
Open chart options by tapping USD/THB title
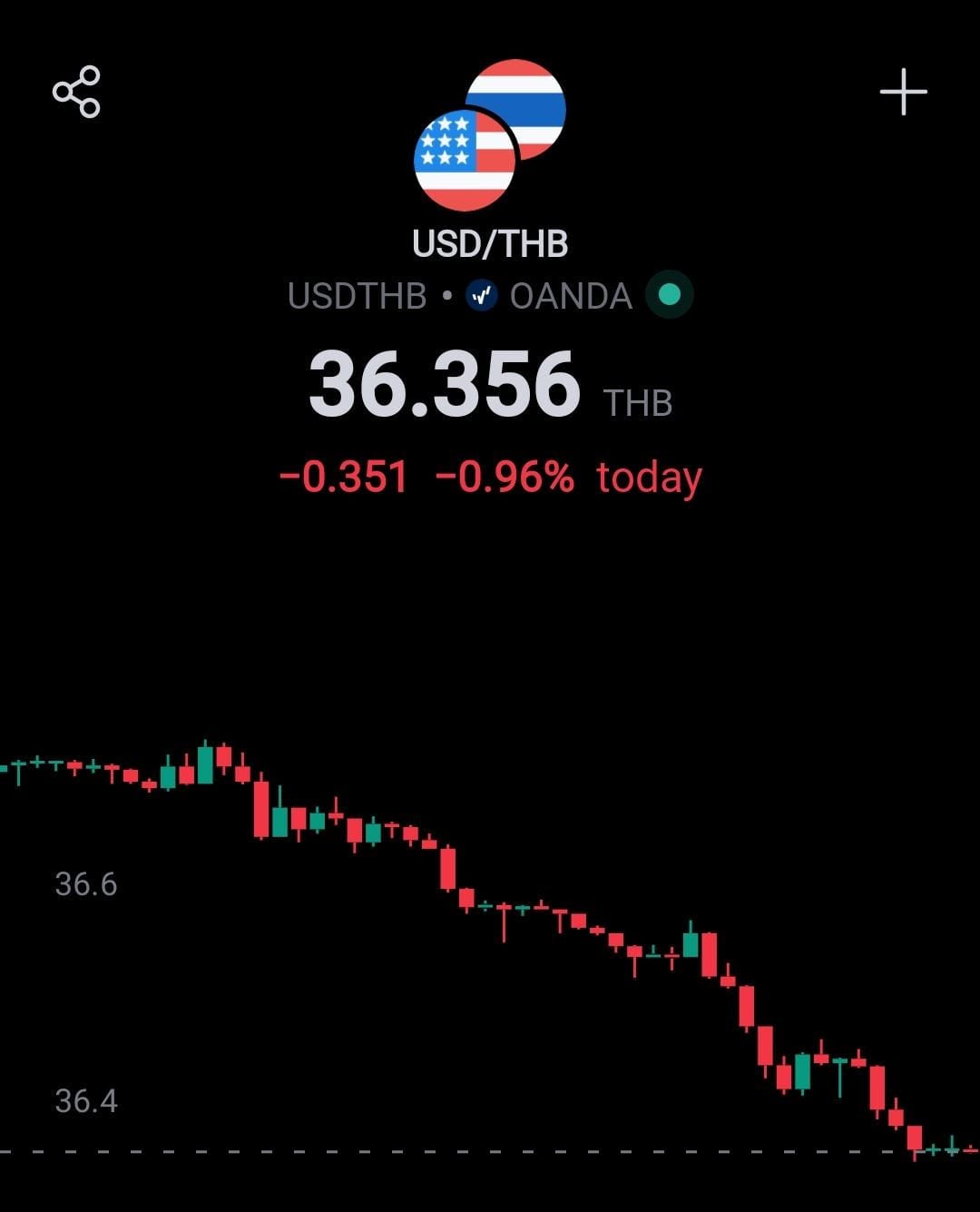tap(489, 242)
